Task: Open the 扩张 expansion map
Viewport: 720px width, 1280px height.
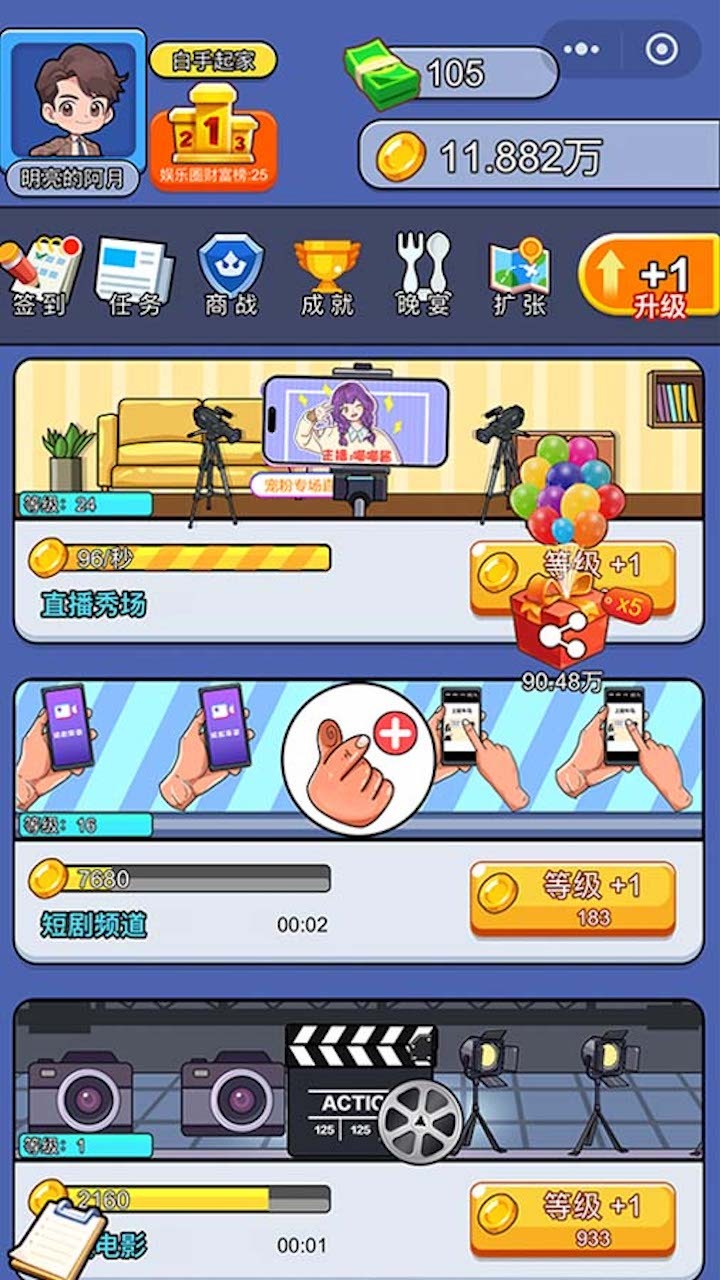Action: (519, 276)
